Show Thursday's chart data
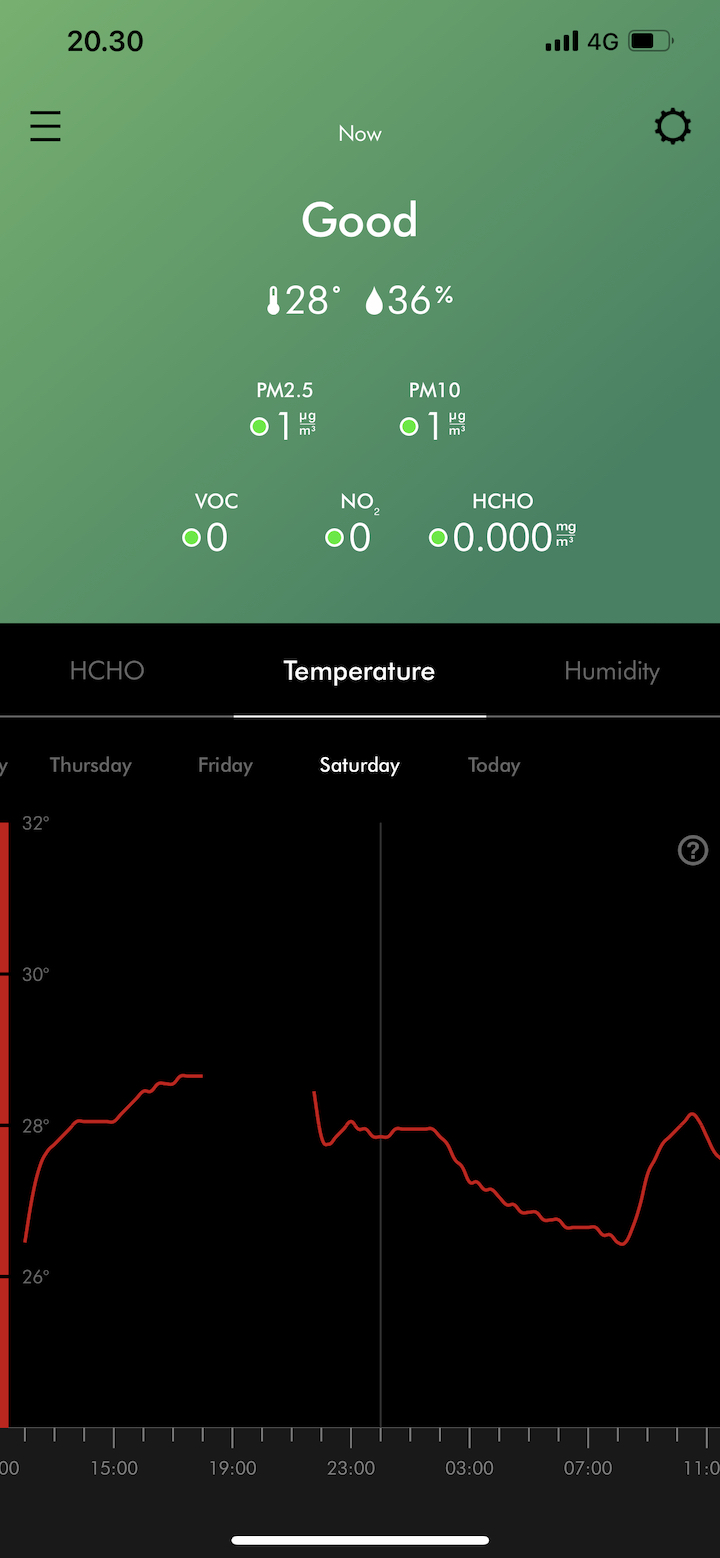Image resolution: width=720 pixels, height=1558 pixels. [x=91, y=765]
